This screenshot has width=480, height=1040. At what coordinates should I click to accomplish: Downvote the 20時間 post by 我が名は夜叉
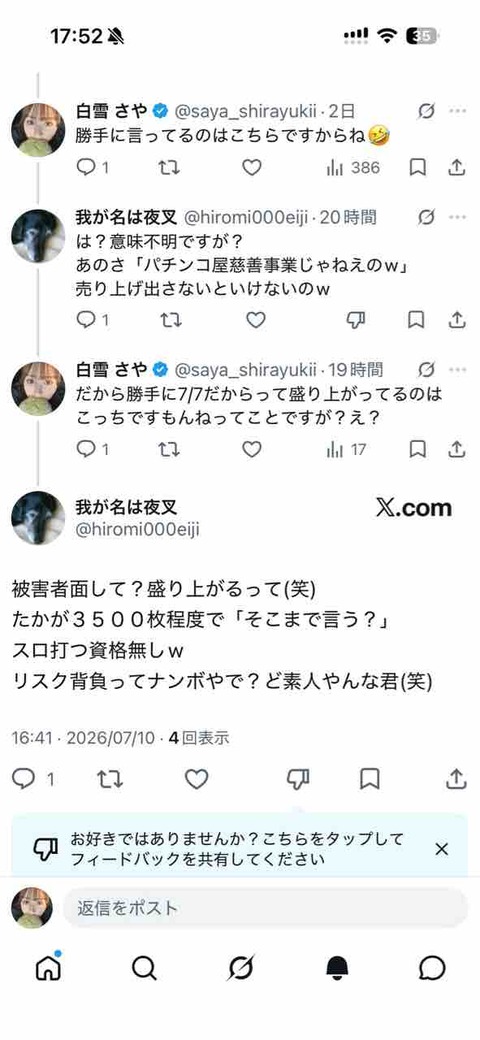click(357, 320)
